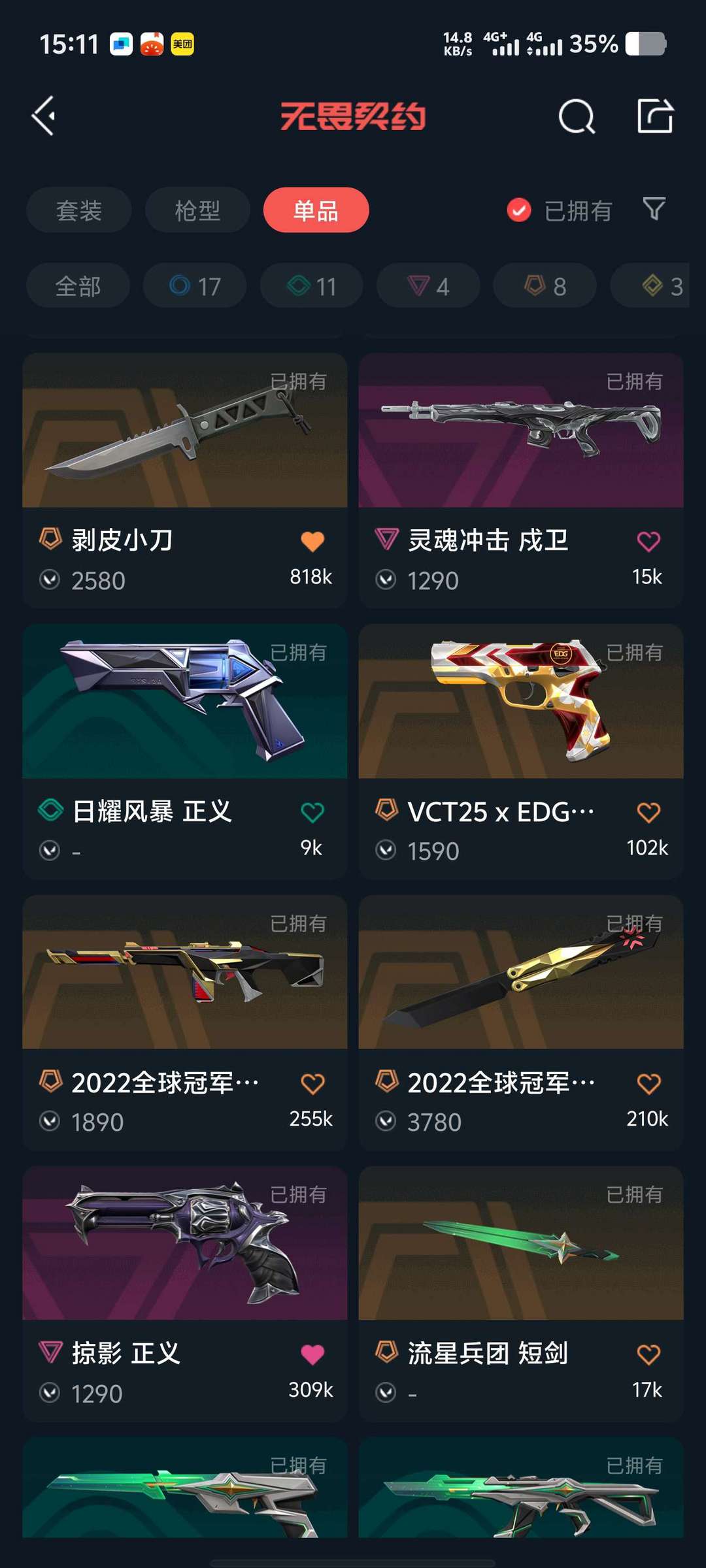This screenshot has height=1568, width=706.
Task: Open the filter funnel icon
Action: click(x=654, y=209)
